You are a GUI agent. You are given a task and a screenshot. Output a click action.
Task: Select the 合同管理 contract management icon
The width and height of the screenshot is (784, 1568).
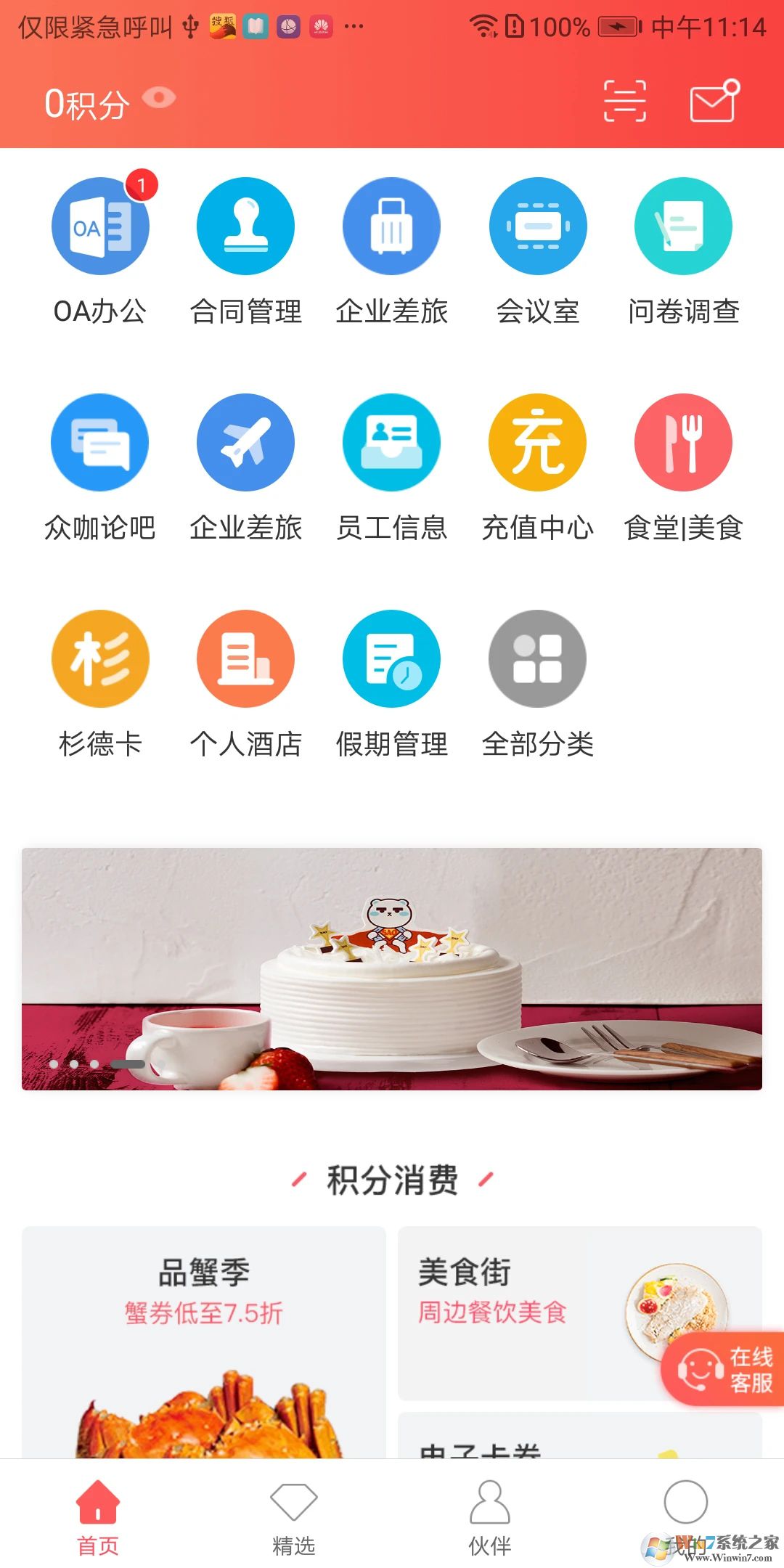245,226
